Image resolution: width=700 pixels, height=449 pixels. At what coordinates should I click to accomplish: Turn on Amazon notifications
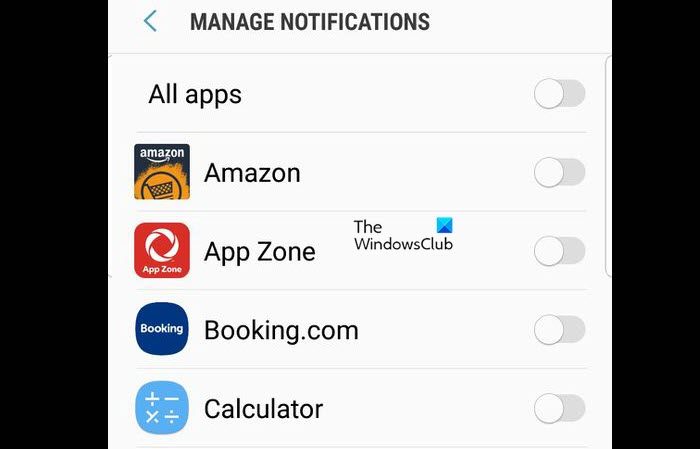tap(558, 173)
